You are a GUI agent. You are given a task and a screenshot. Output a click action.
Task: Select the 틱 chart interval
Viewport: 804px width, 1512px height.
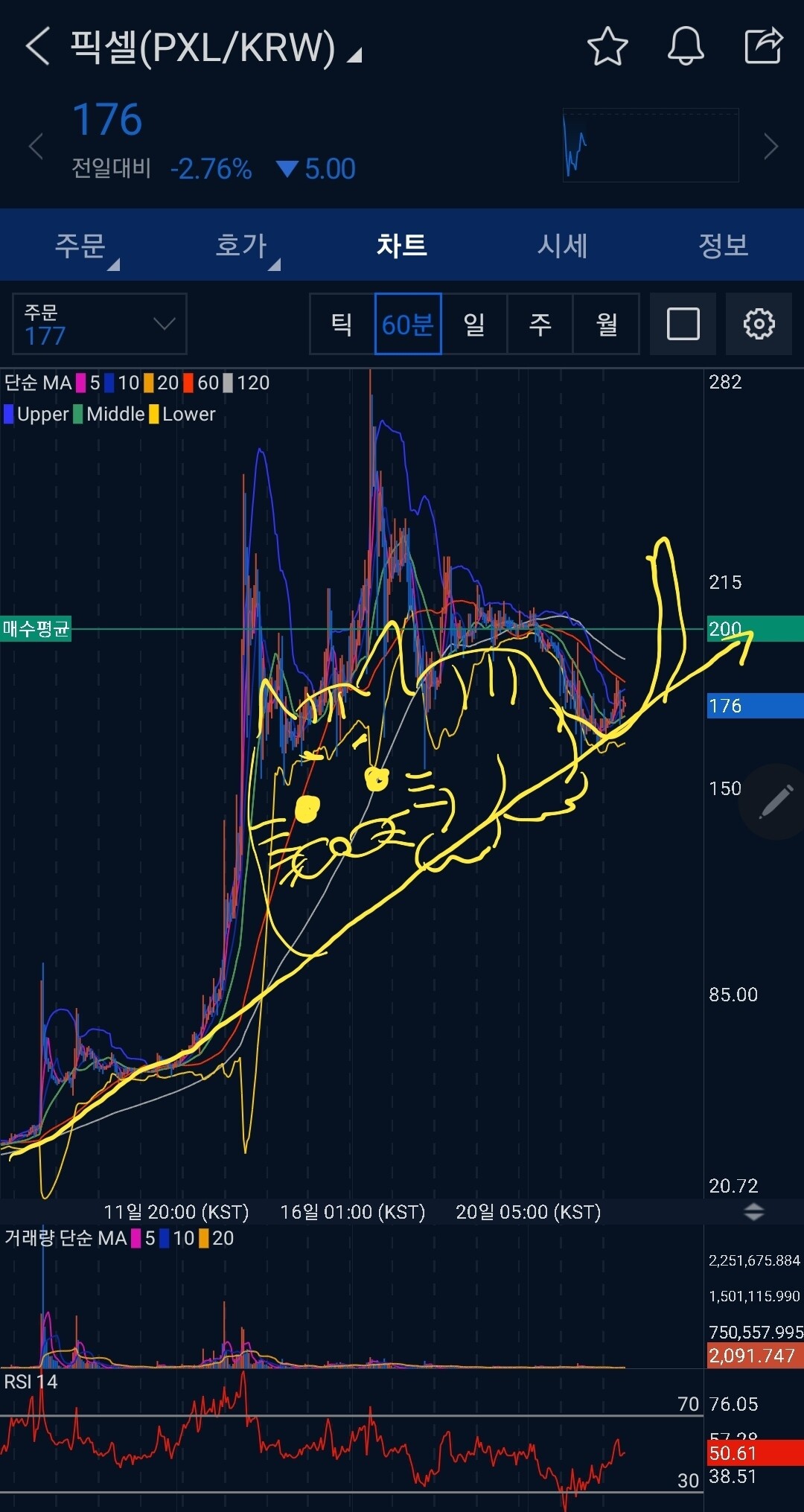point(342,324)
